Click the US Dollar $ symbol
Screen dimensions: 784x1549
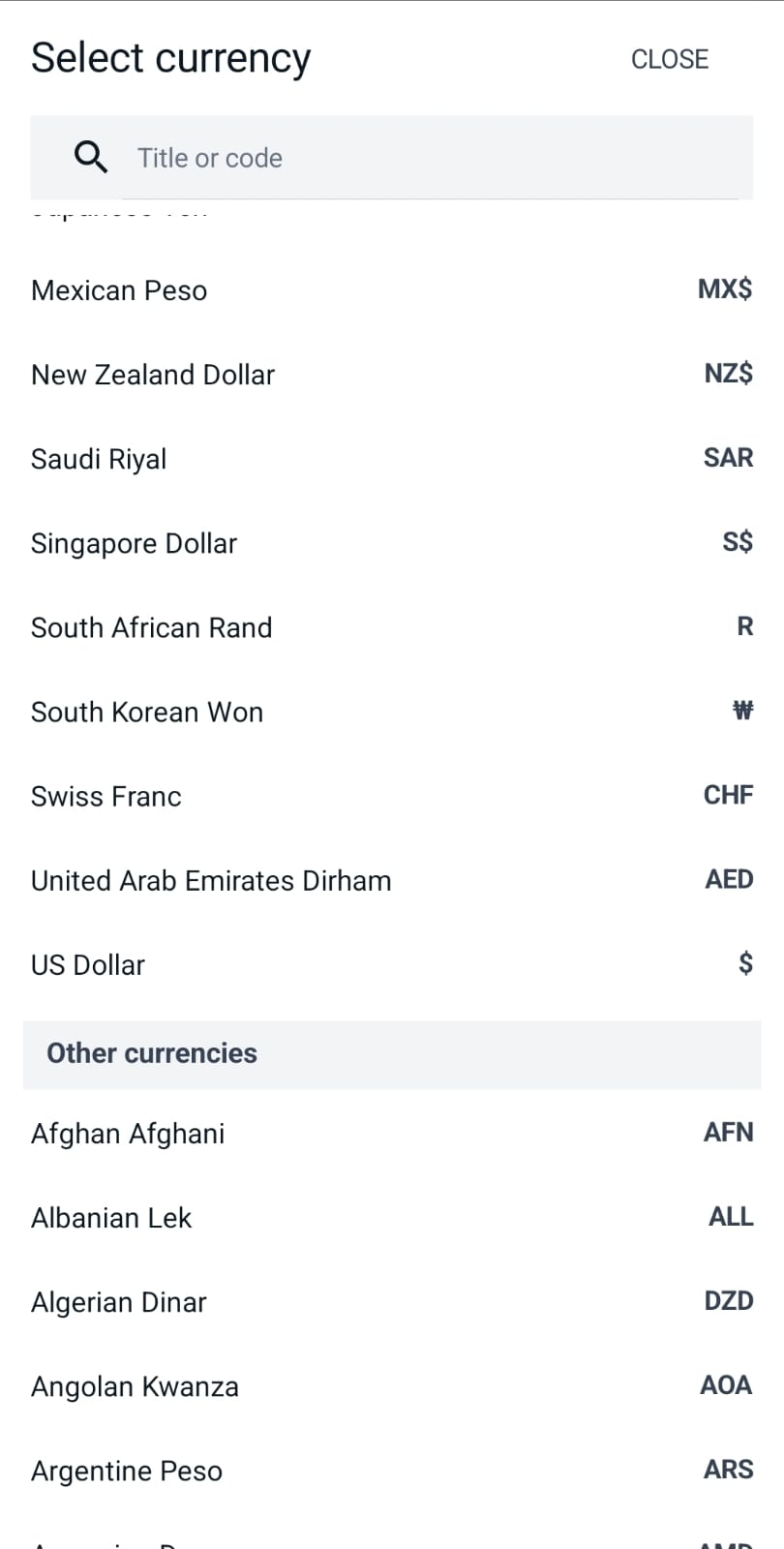click(744, 963)
